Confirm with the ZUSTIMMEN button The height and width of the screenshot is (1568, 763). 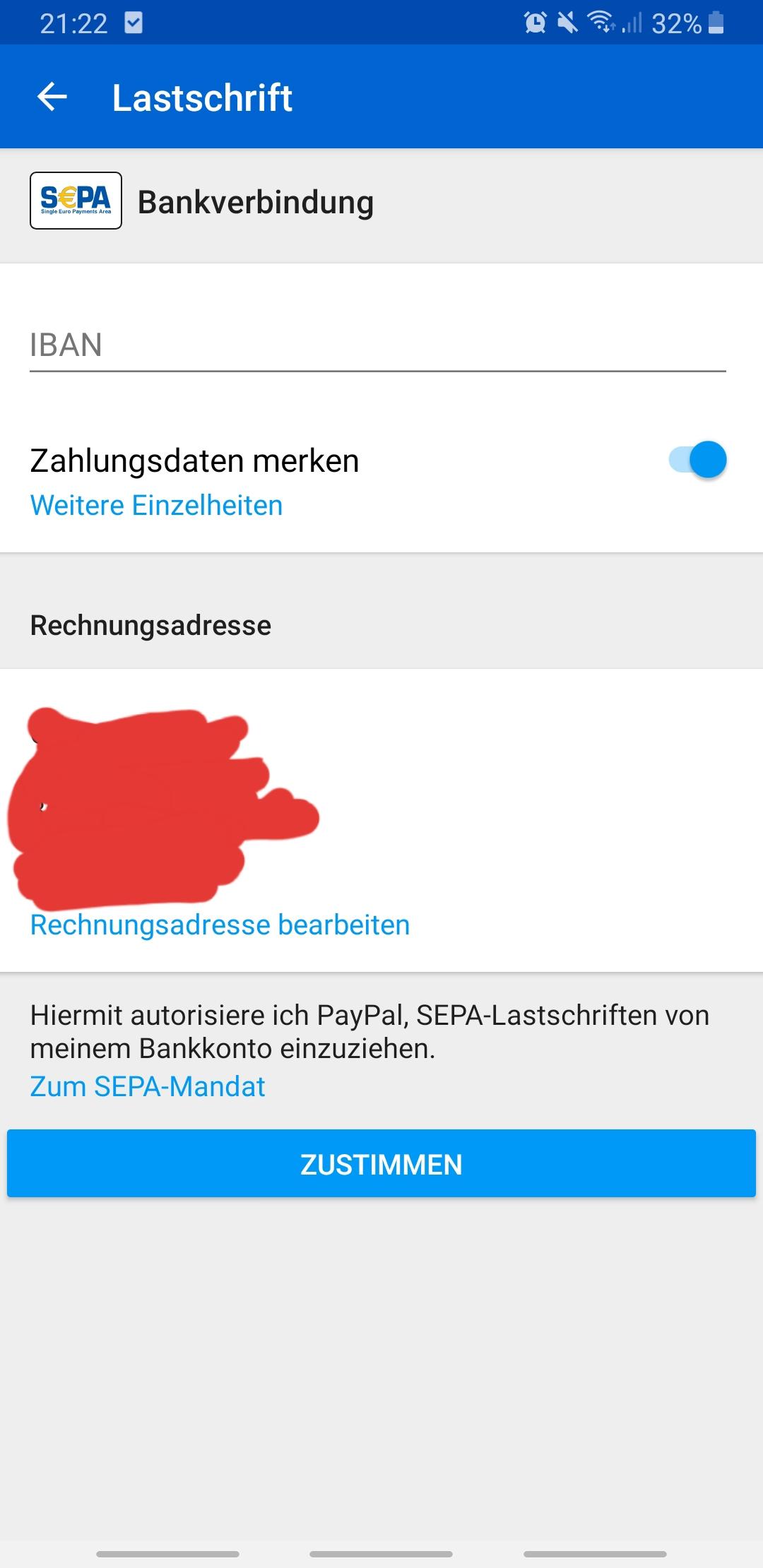pos(381,1164)
